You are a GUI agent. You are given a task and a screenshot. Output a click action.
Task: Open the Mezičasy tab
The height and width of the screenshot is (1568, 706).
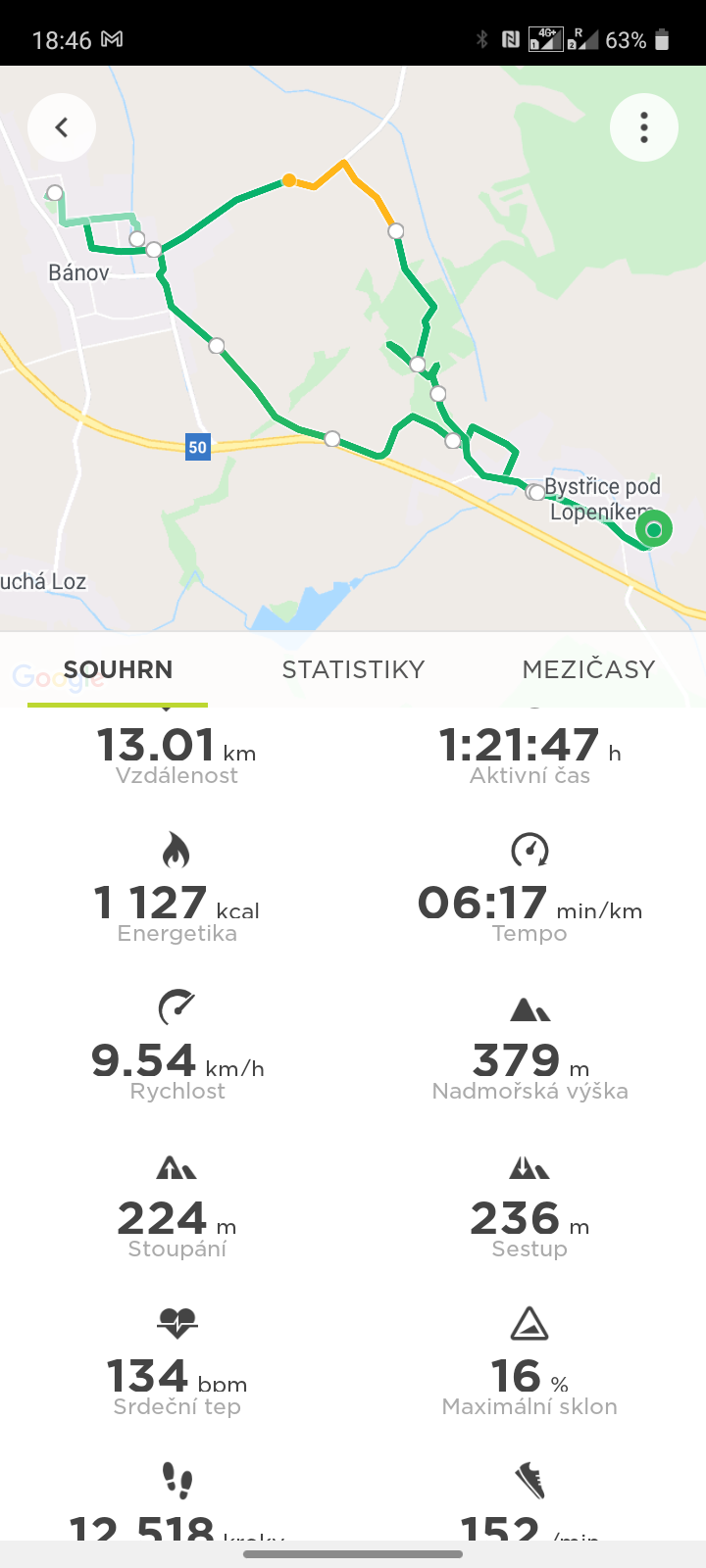[588, 669]
